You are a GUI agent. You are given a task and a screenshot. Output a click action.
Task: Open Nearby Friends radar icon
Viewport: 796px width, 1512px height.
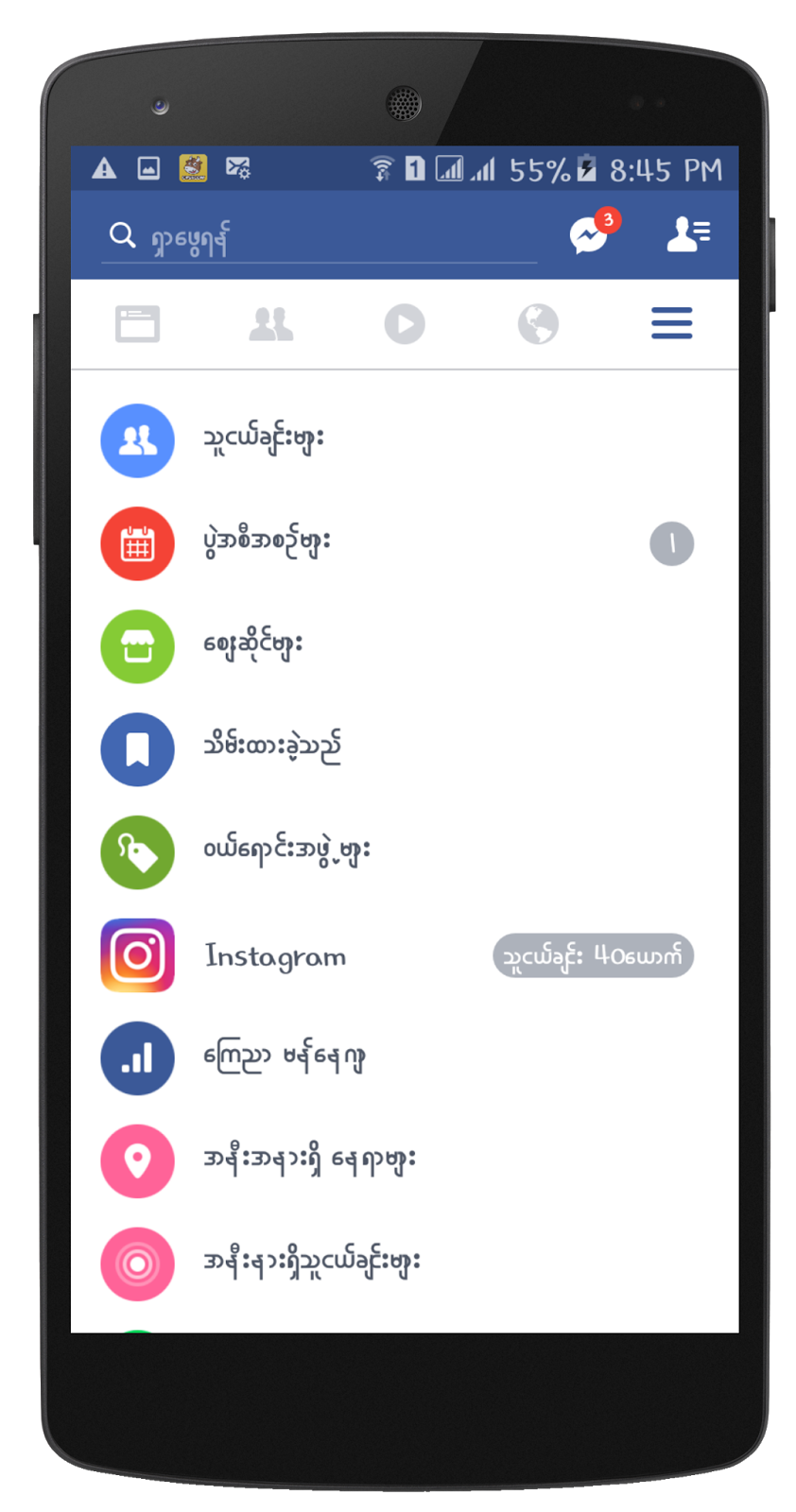point(137,1263)
